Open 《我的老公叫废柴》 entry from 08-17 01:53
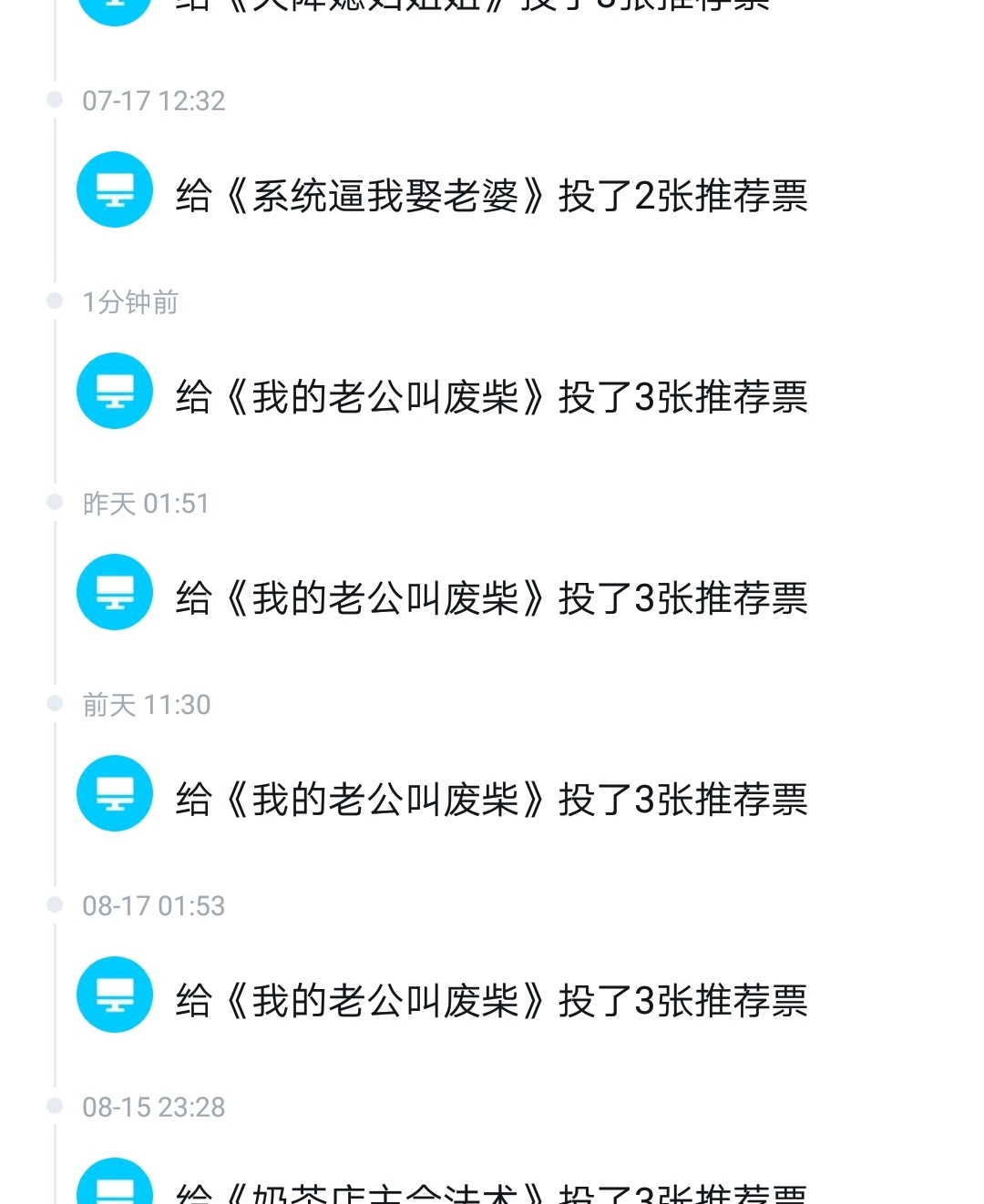Screen dimensions: 984x1204 (x=492, y=1000)
